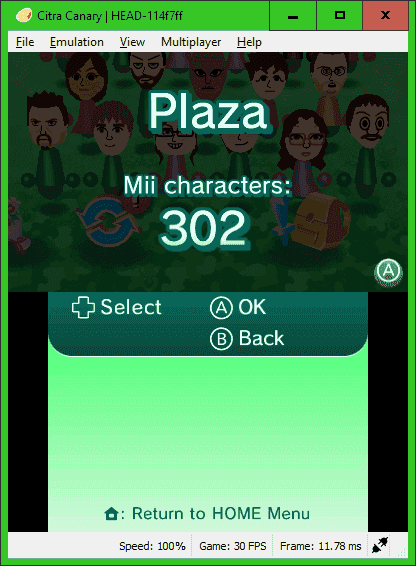Maximize the Citra Canary window
416x566 pixels.
tap(339, 16)
